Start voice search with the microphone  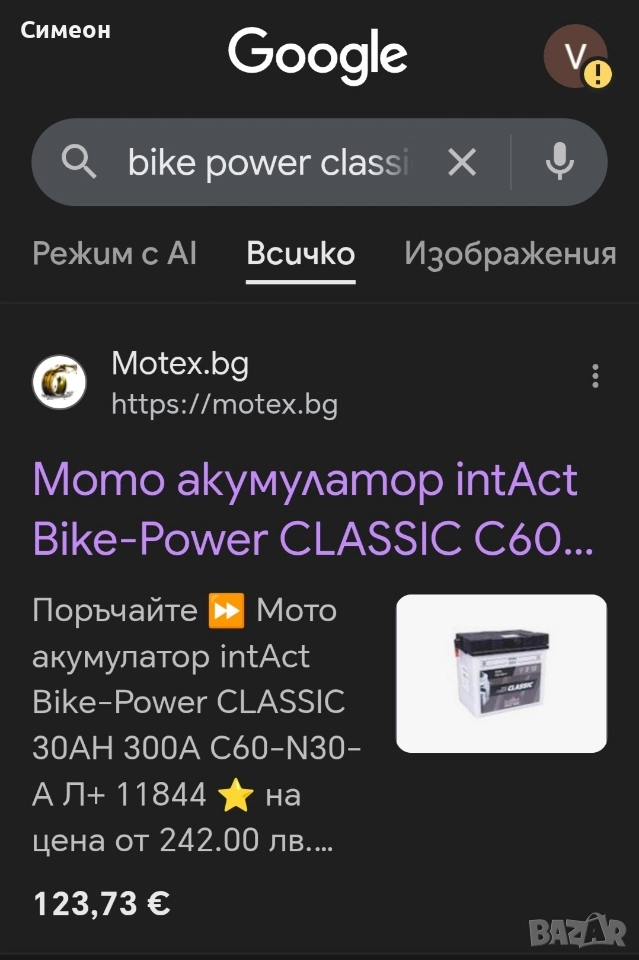coord(559,162)
